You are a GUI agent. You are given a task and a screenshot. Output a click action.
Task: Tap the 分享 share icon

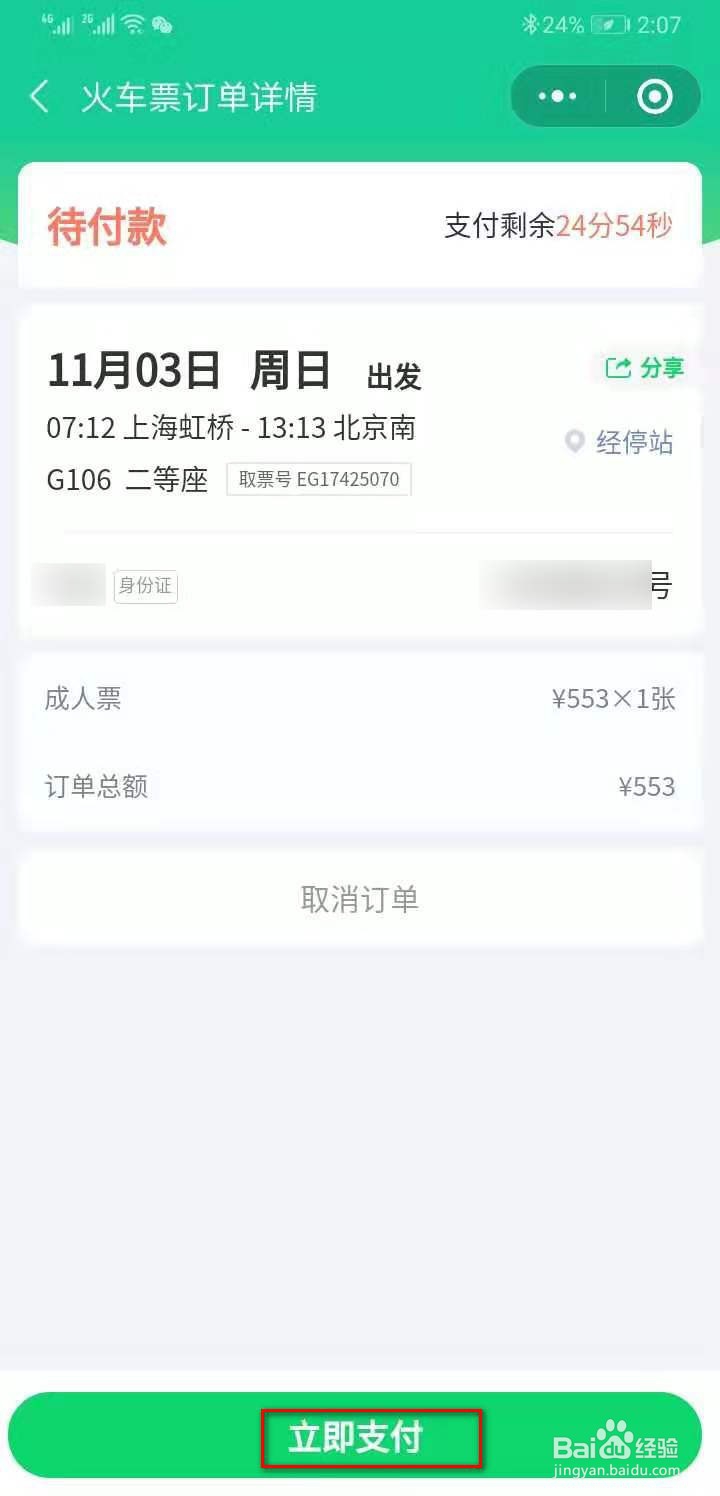coord(643,368)
